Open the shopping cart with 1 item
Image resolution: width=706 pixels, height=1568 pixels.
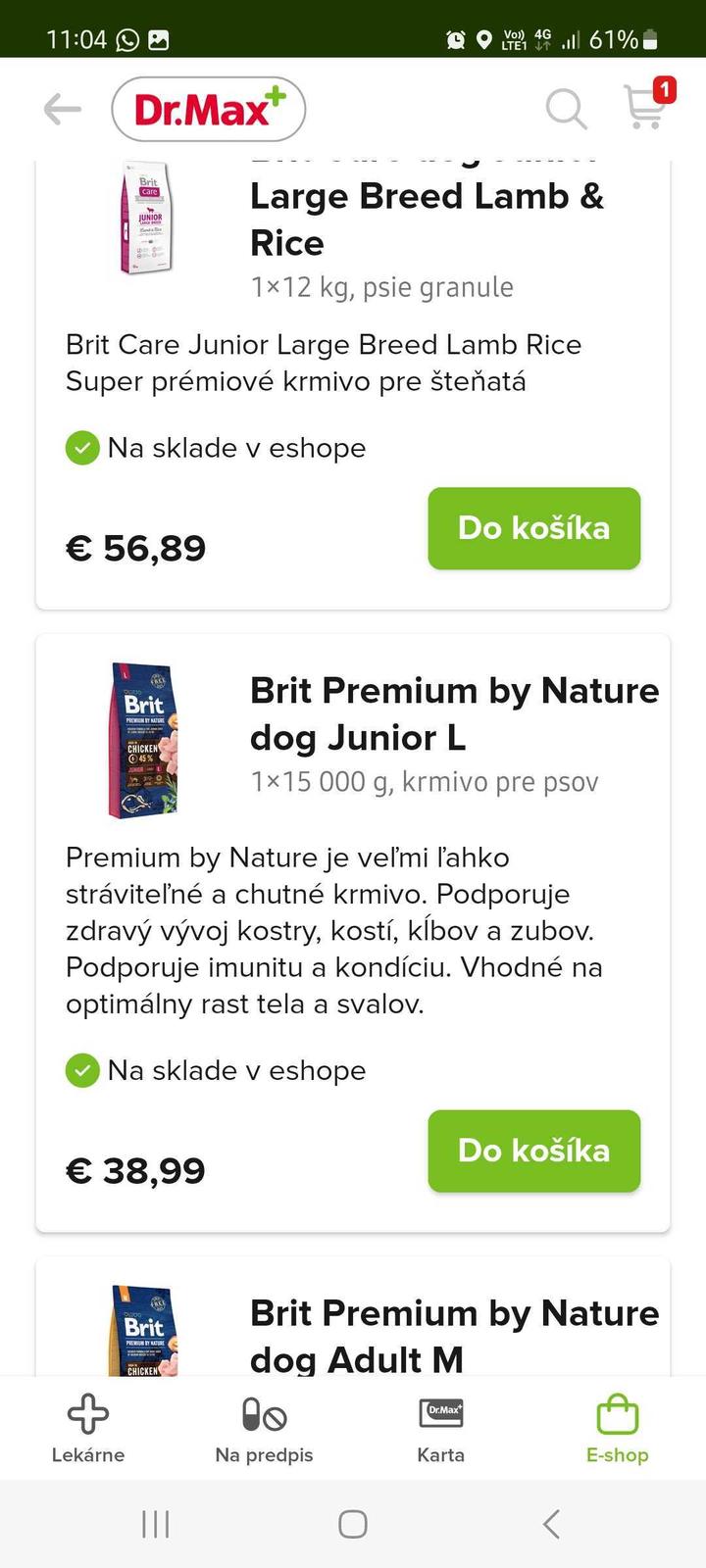coord(648,104)
